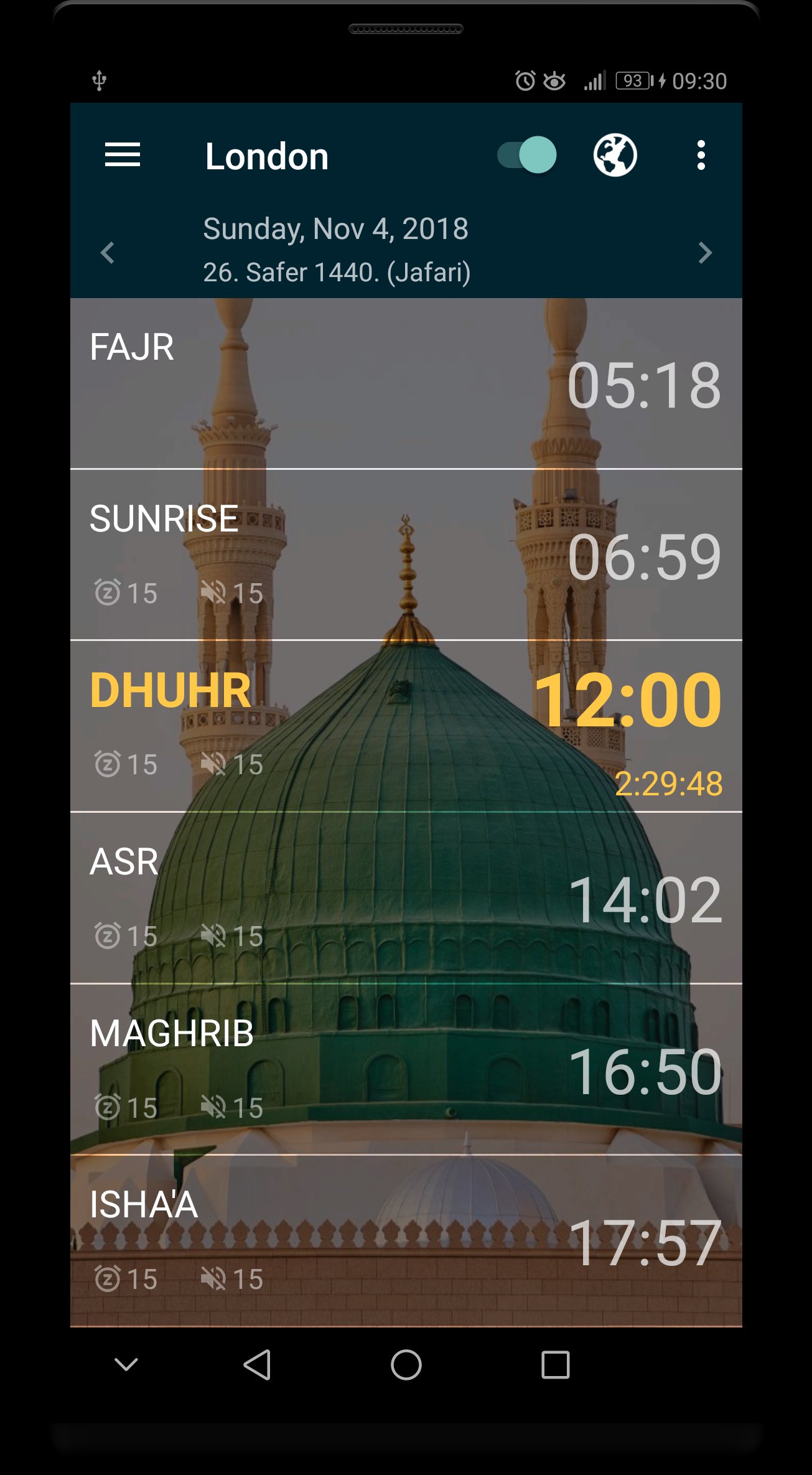Image resolution: width=812 pixels, height=1475 pixels.
Task: Open the hamburger drawer menu
Action: (x=123, y=155)
